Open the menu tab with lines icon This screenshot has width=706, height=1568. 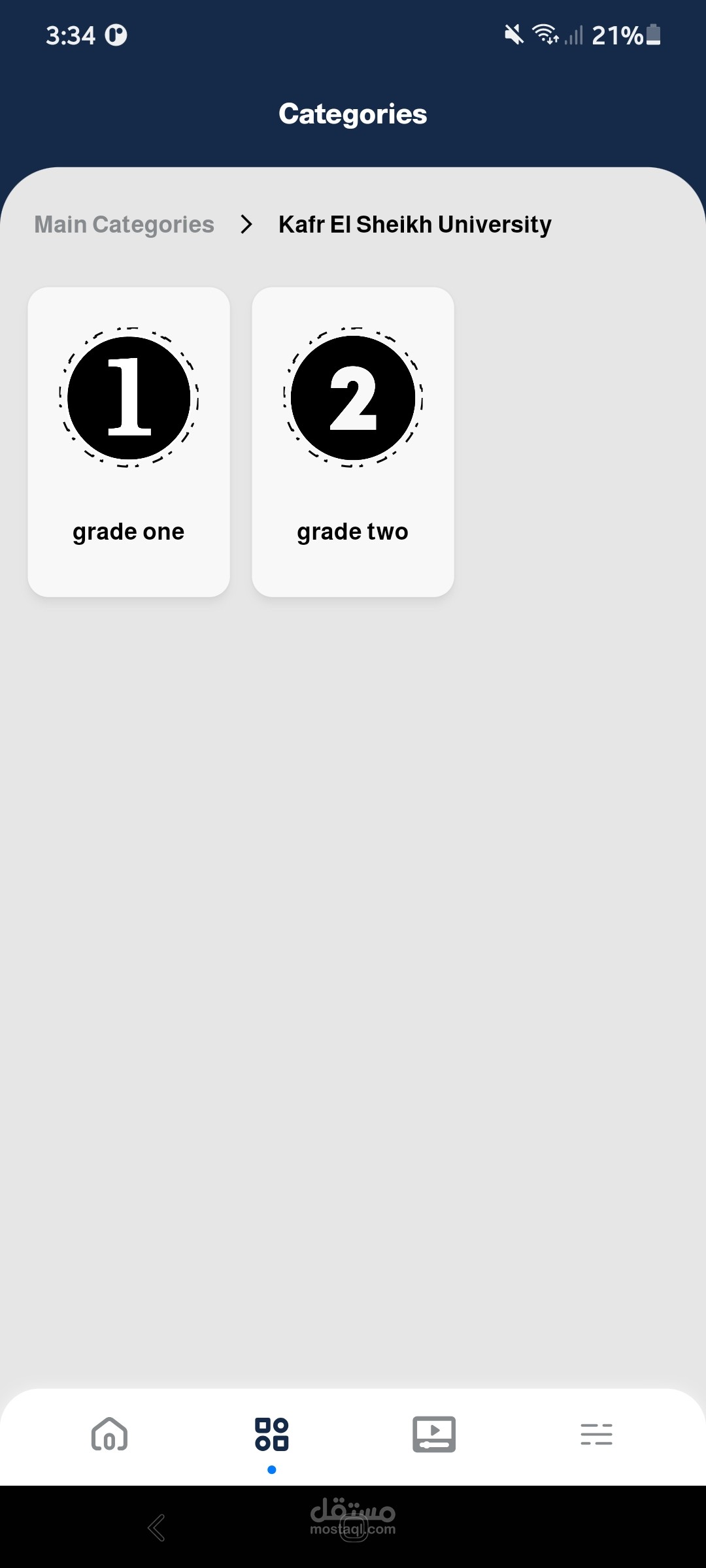[x=596, y=1434]
